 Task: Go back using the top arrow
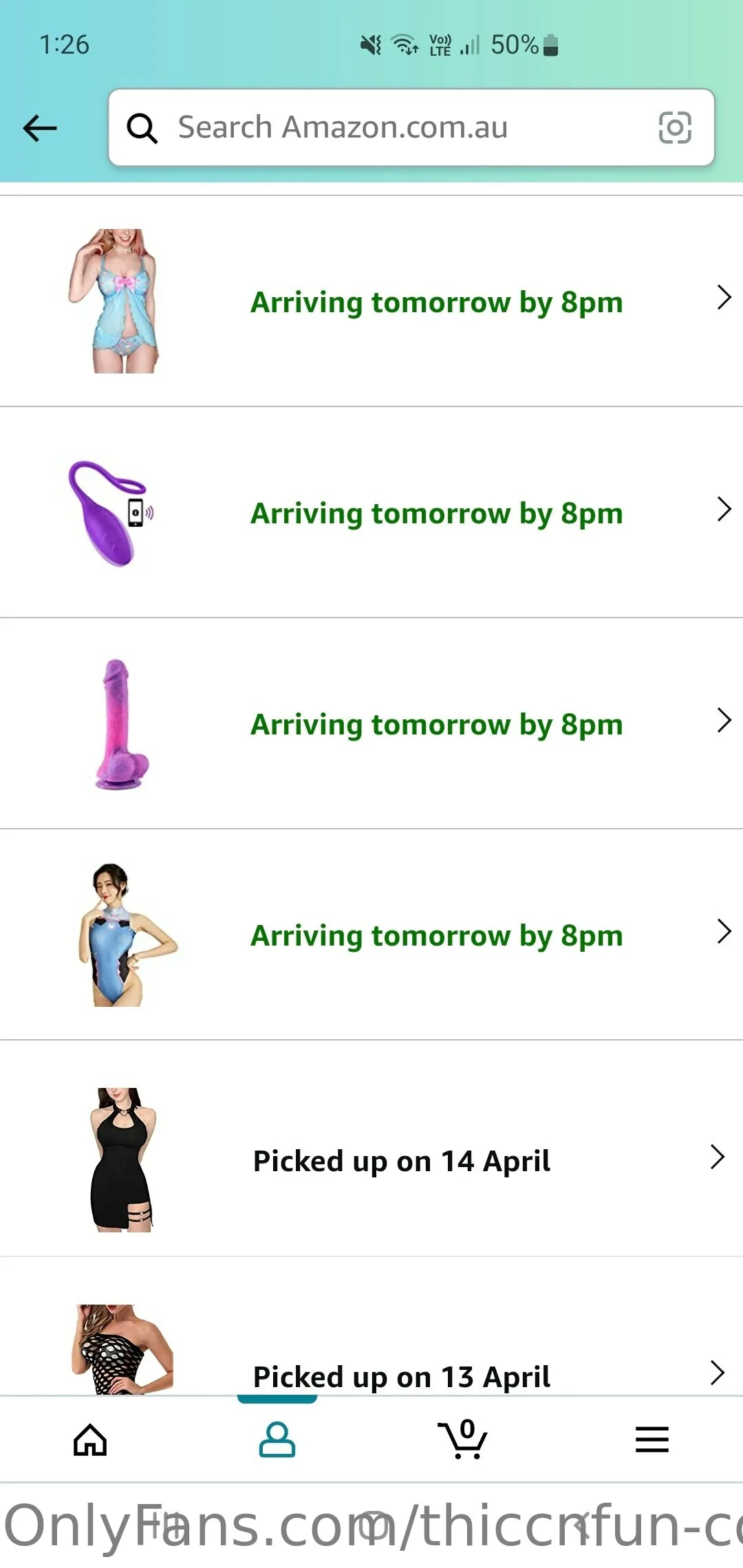coord(40,128)
